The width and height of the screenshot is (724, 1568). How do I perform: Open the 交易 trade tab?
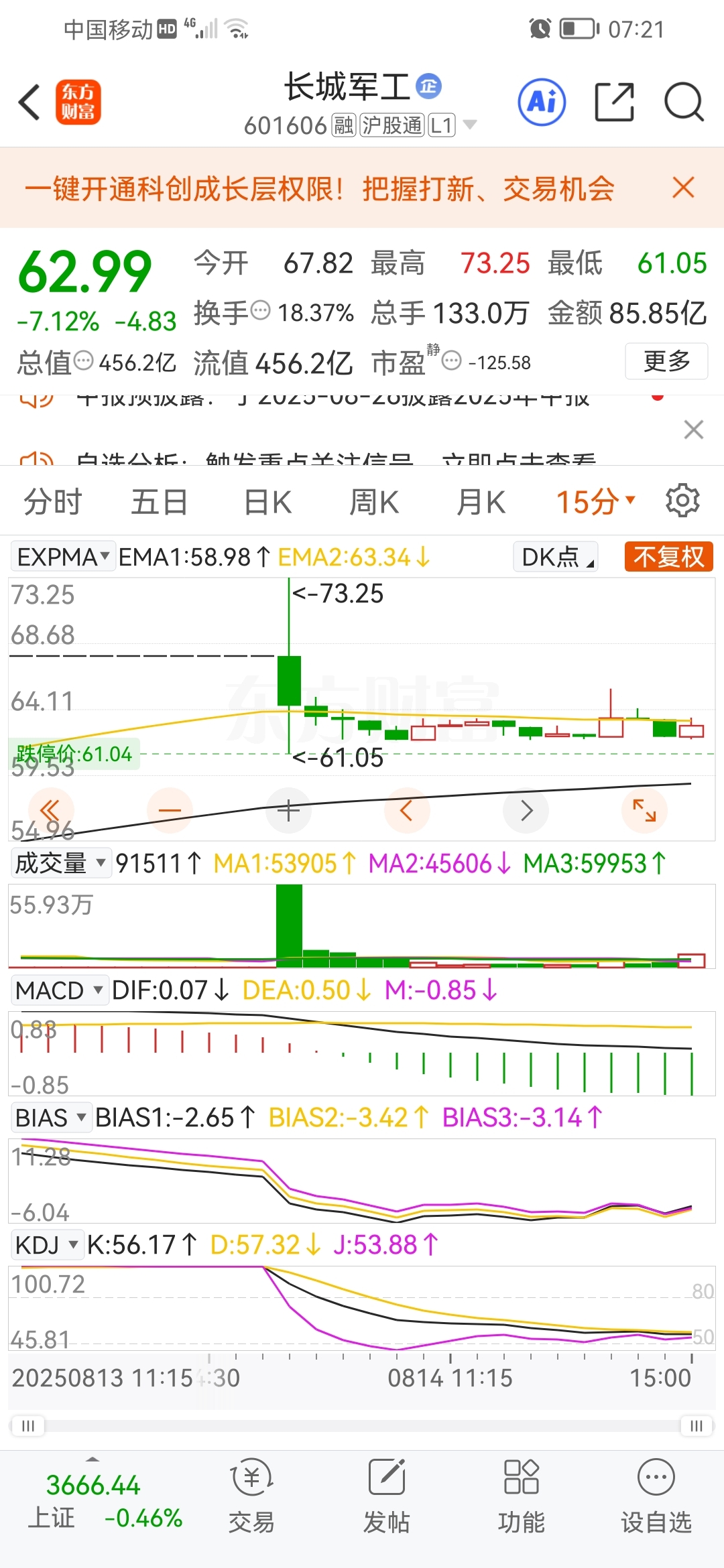(251, 1496)
